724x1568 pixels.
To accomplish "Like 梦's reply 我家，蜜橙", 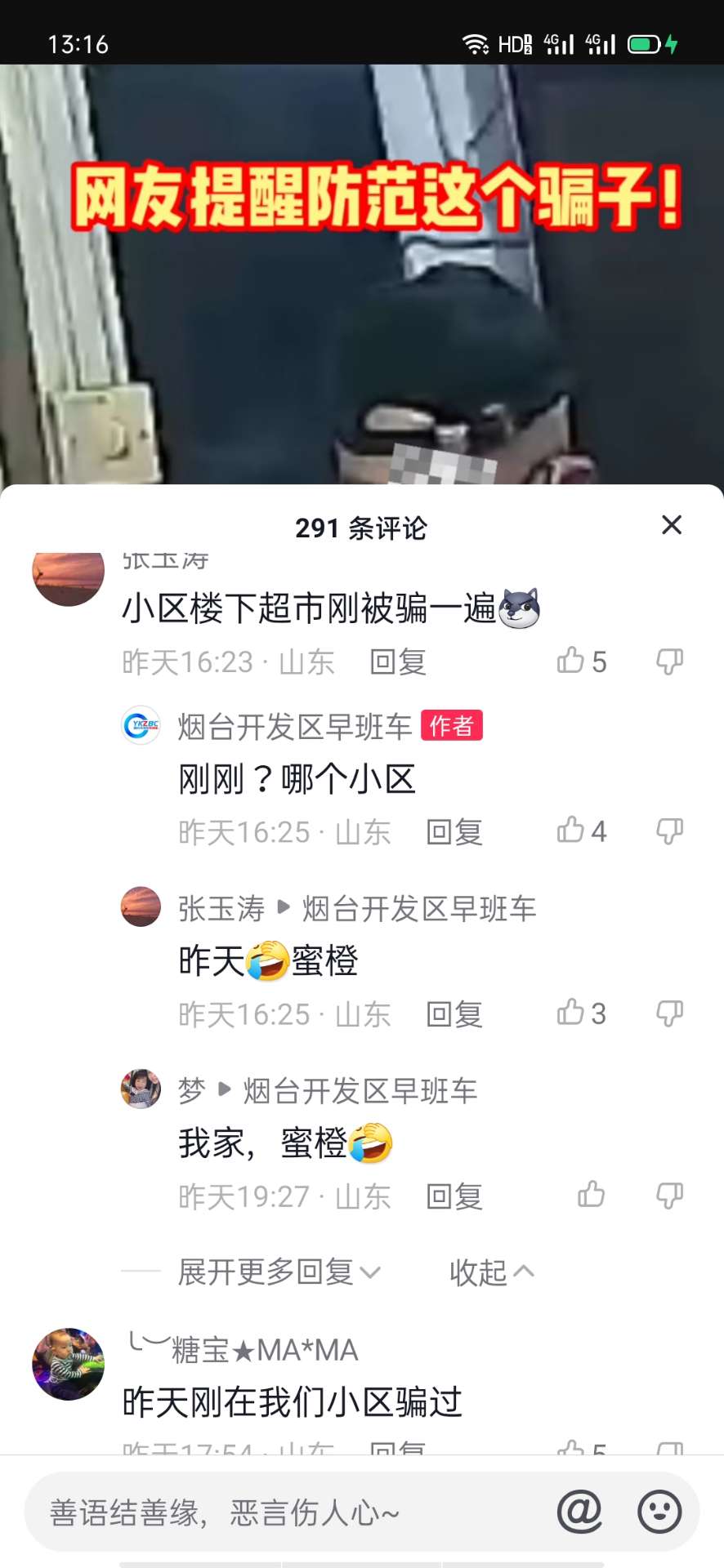I will click(591, 1195).
